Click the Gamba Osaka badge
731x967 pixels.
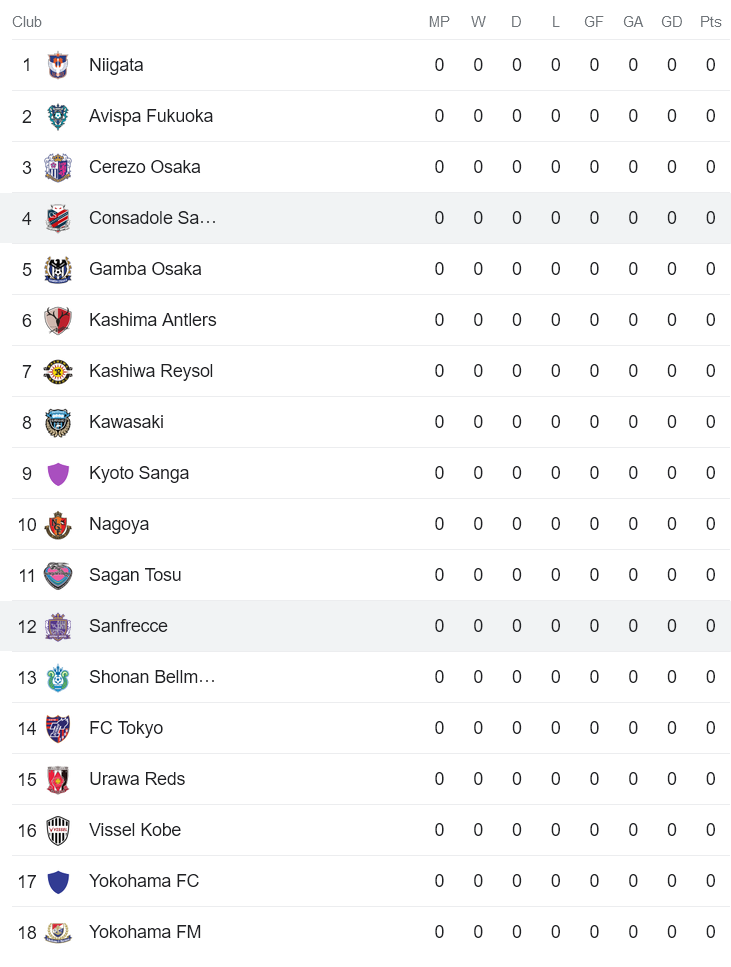pos(58,268)
